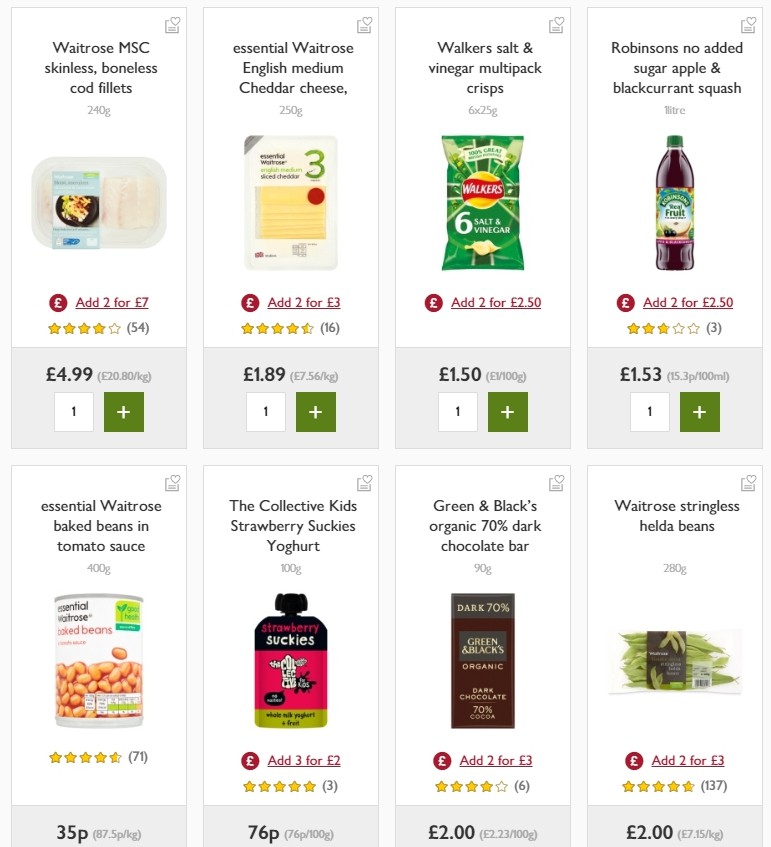
Task: Click the pound icon on Strawberry Suckies offer
Action: (248, 760)
